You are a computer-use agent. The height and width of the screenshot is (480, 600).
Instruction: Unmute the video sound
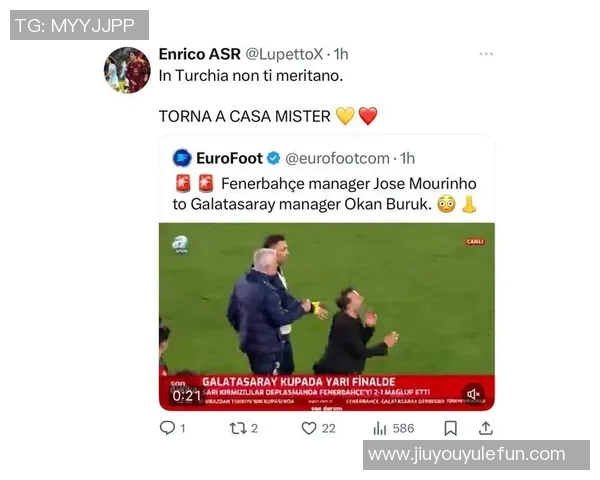coord(473,393)
